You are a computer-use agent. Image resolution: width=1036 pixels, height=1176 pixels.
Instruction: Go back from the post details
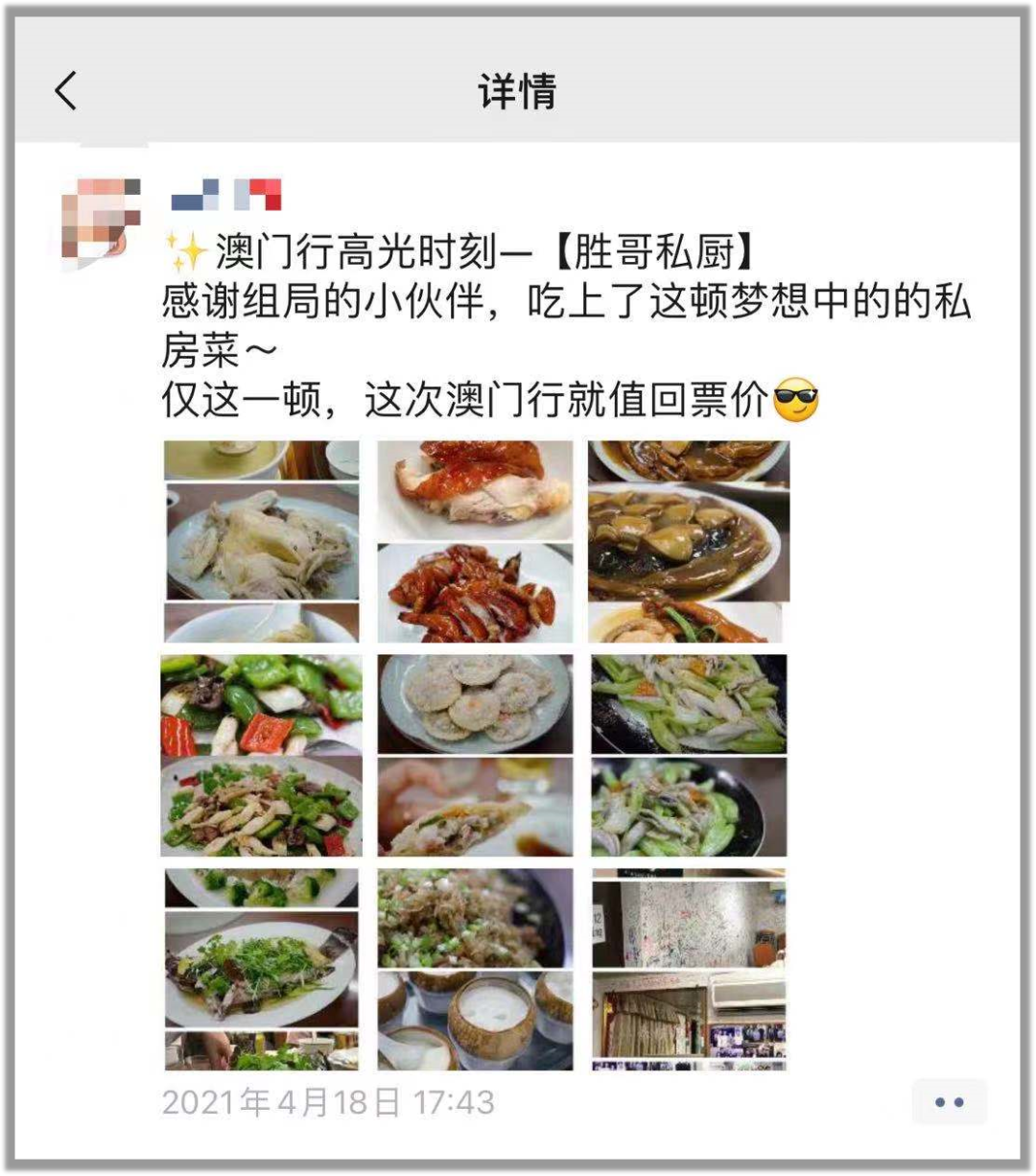click(65, 91)
